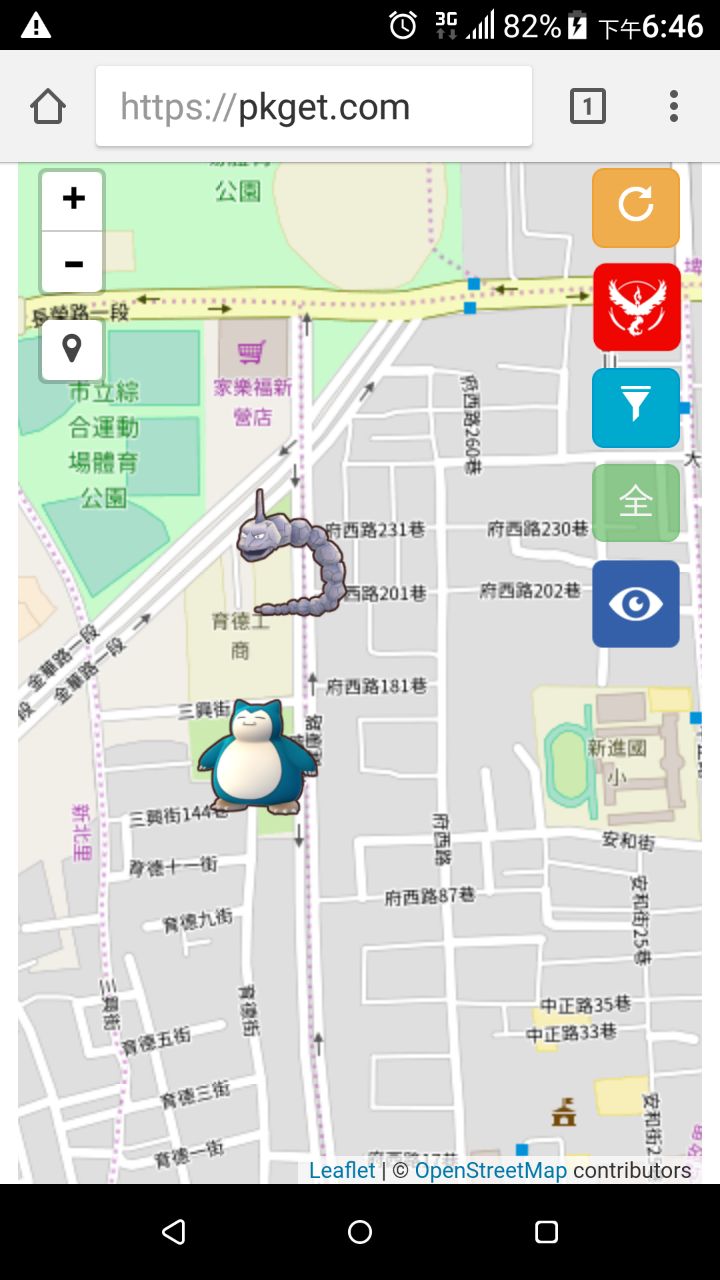Screen dimensions: 720x1280
Task: Open the browser overflow menu
Action: pos(674,106)
